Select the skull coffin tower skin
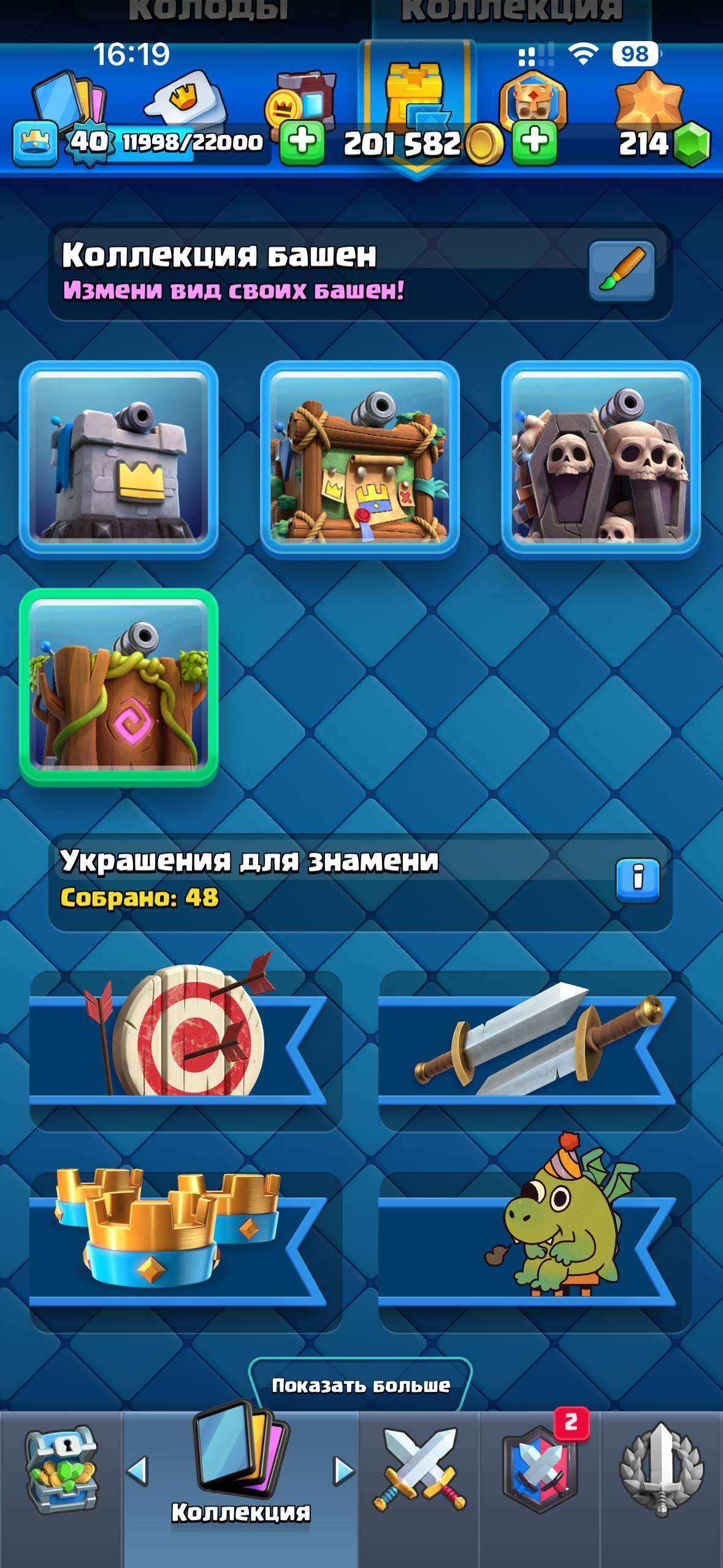723x1568 pixels. click(x=601, y=459)
